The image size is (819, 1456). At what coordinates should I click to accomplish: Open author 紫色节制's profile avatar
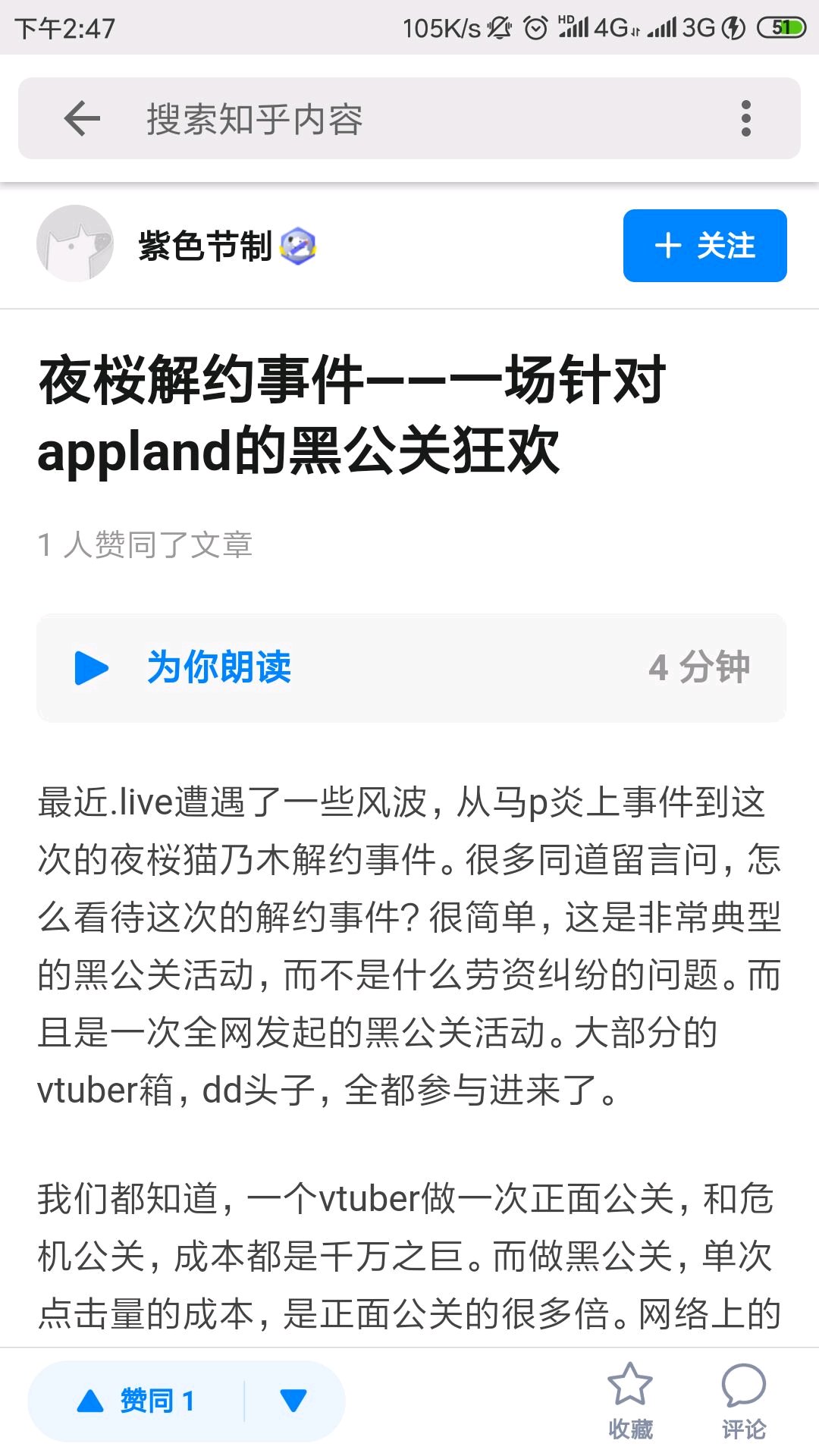point(75,244)
